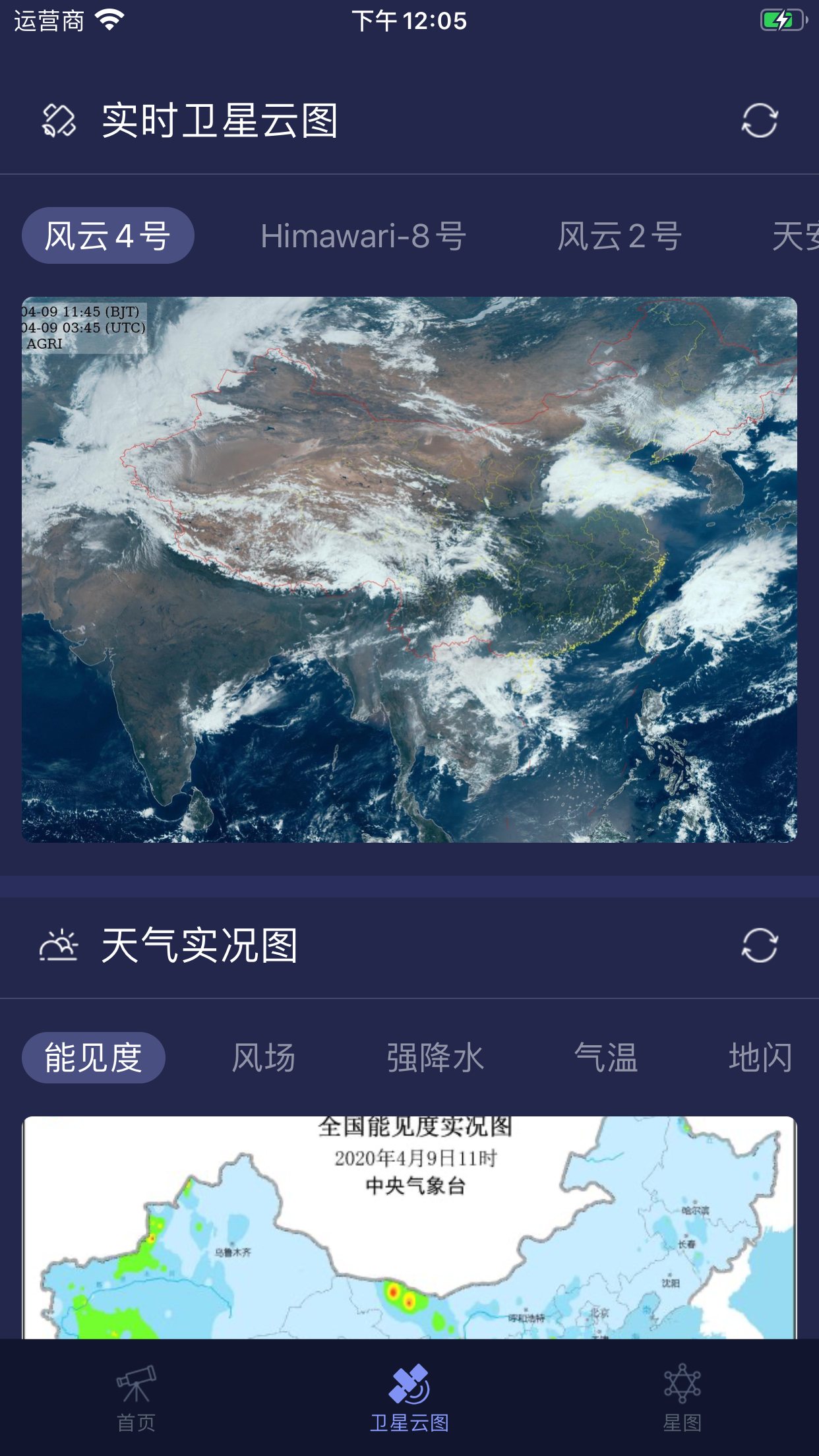Show the 地闪 lightning map
The height and width of the screenshot is (1456, 819).
point(760,1056)
